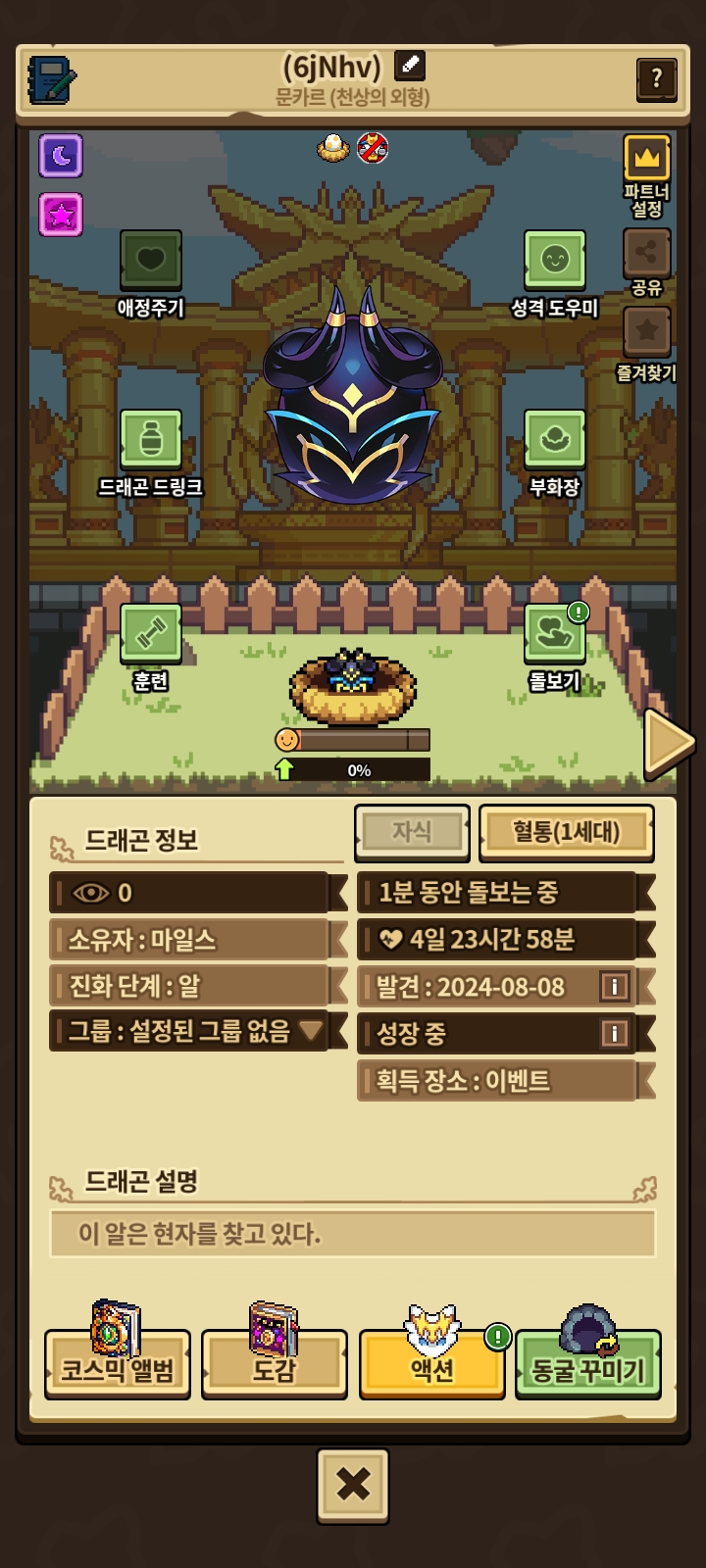
Task: Edit the dragon's name with the pencil icon
Action: pos(410,66)
